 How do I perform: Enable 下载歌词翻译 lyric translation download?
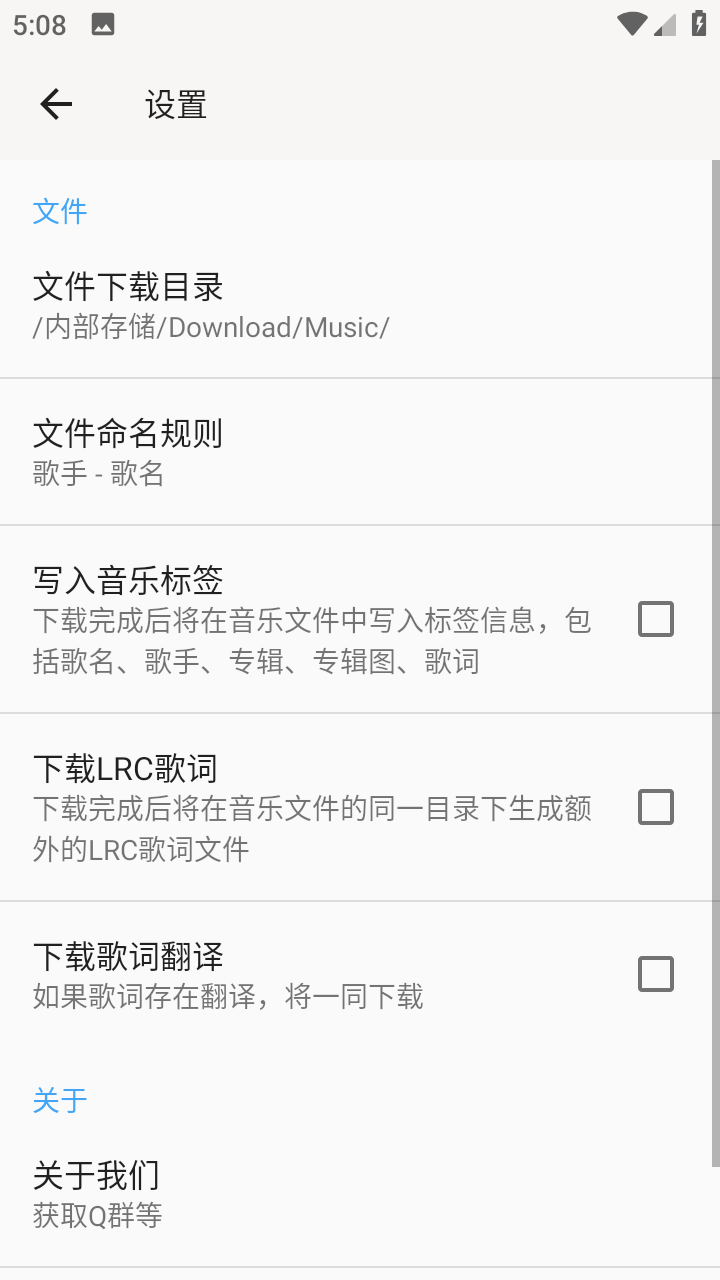(656, 974)
